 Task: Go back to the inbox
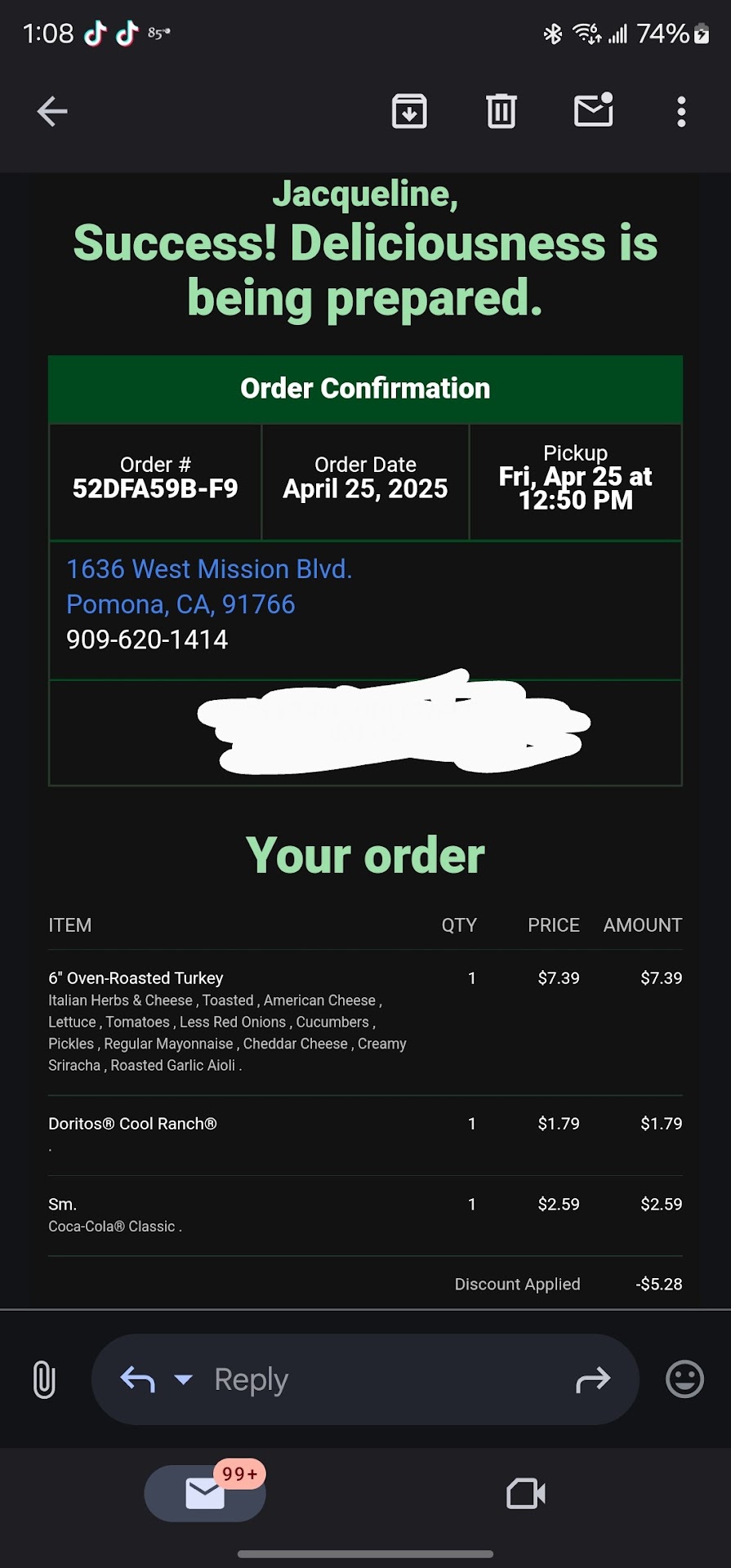(x=52, y=112)
